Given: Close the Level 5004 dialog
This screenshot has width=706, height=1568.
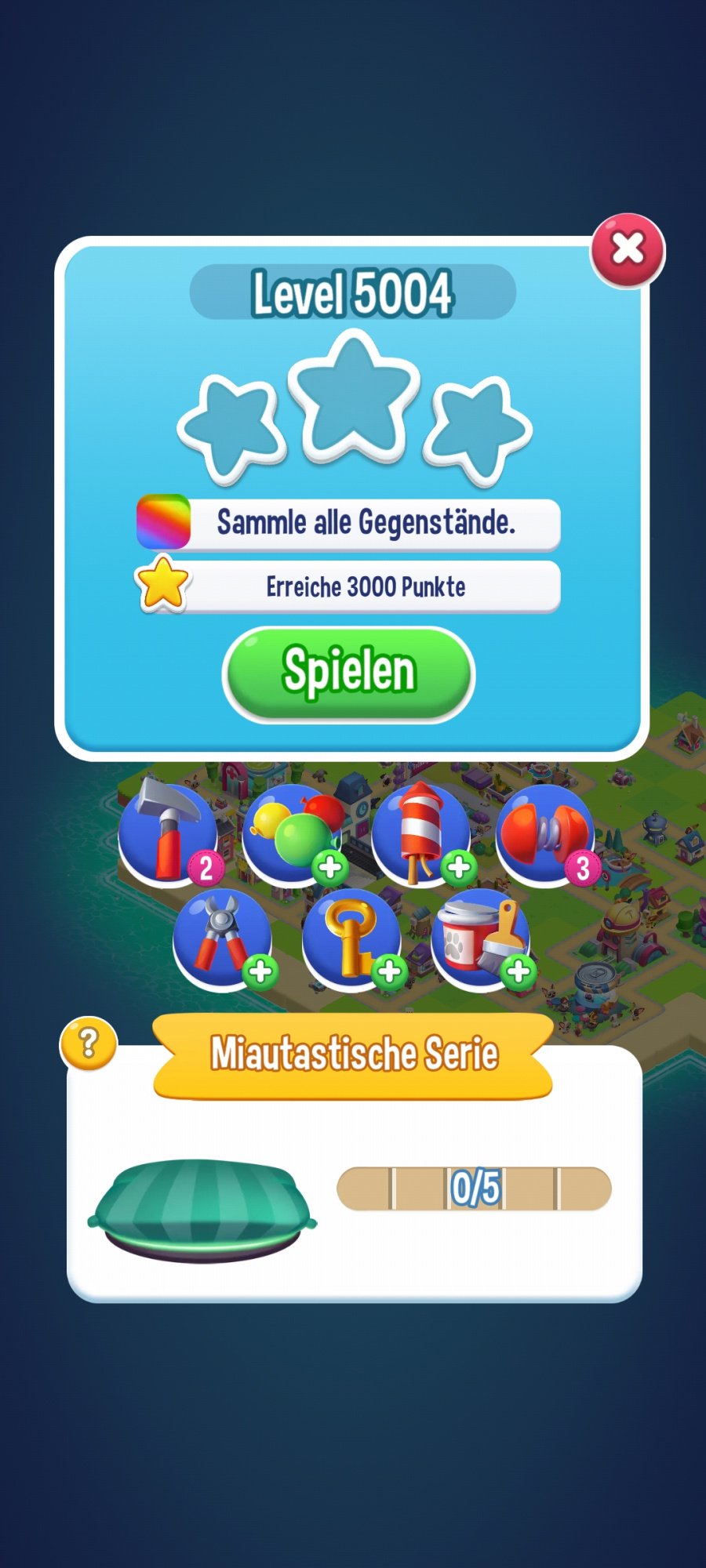Looking at the screenshot, I should [x=628, y=249].
